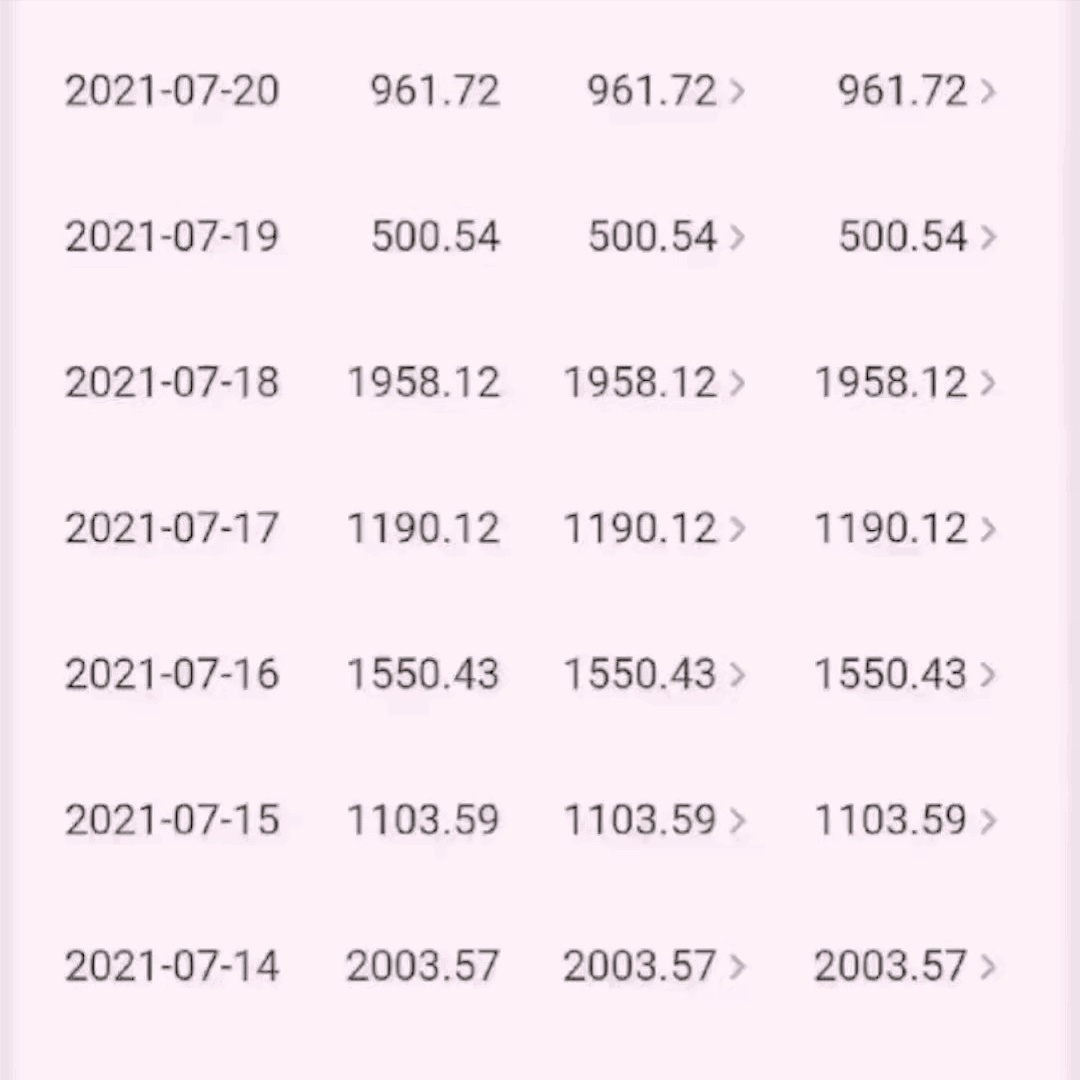Expand the middle-column 1958.12 amount for 2021-07-18

[655, 383]
